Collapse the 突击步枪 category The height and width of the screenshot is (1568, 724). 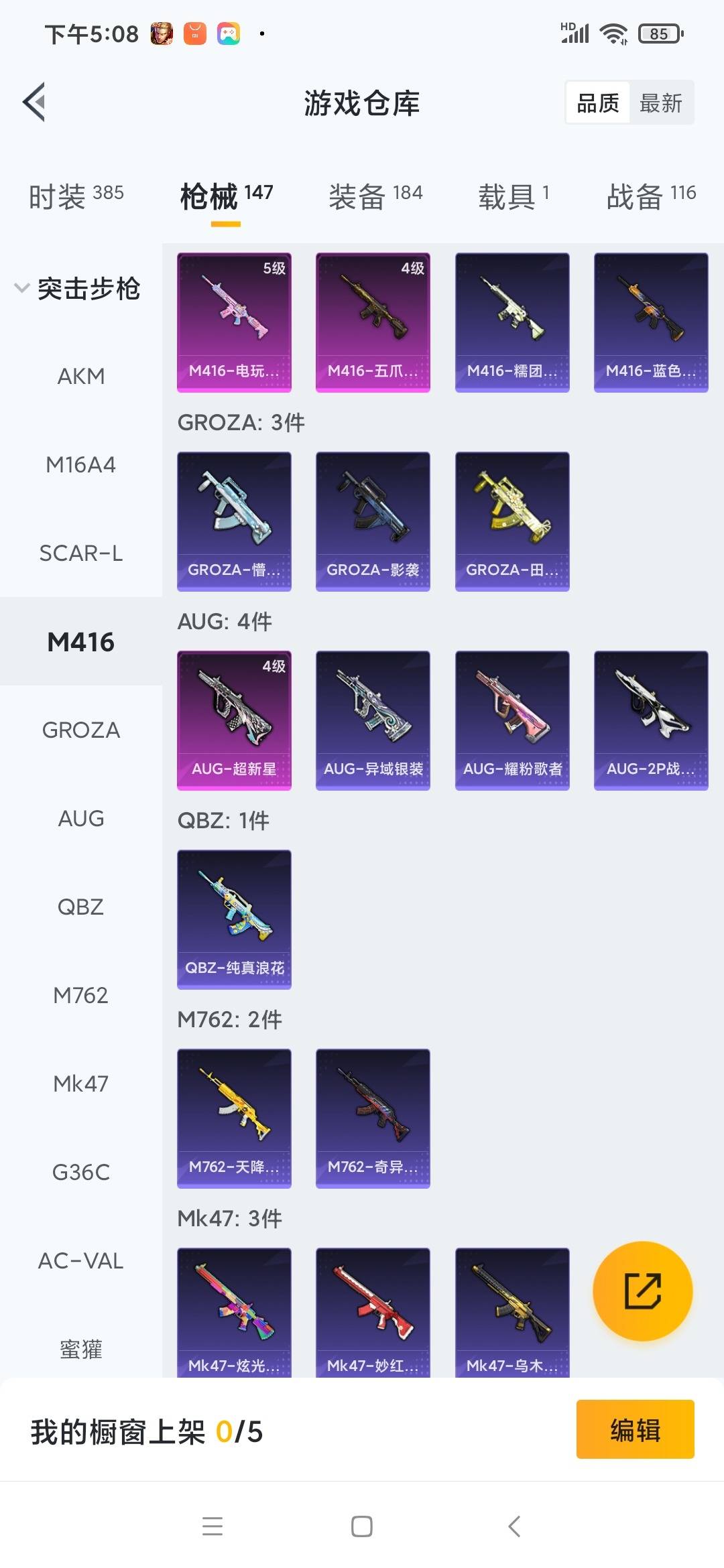[x=76, y=288]
